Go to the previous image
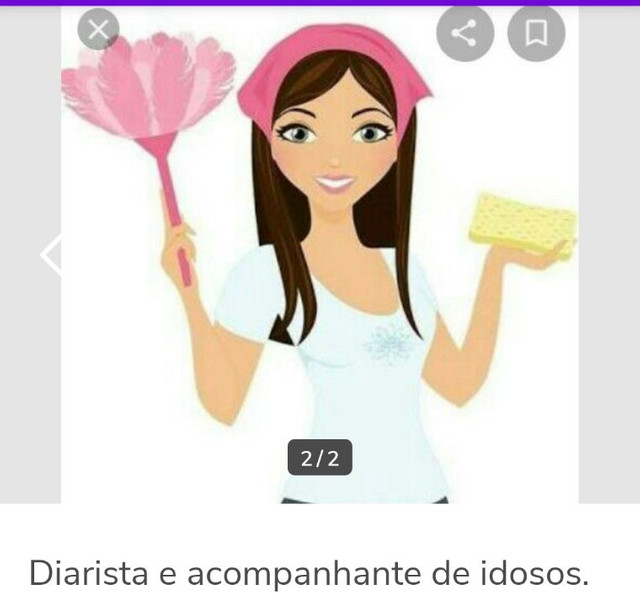Image resolution: width=640 pixels, height=611 pixels. [50, 255]
